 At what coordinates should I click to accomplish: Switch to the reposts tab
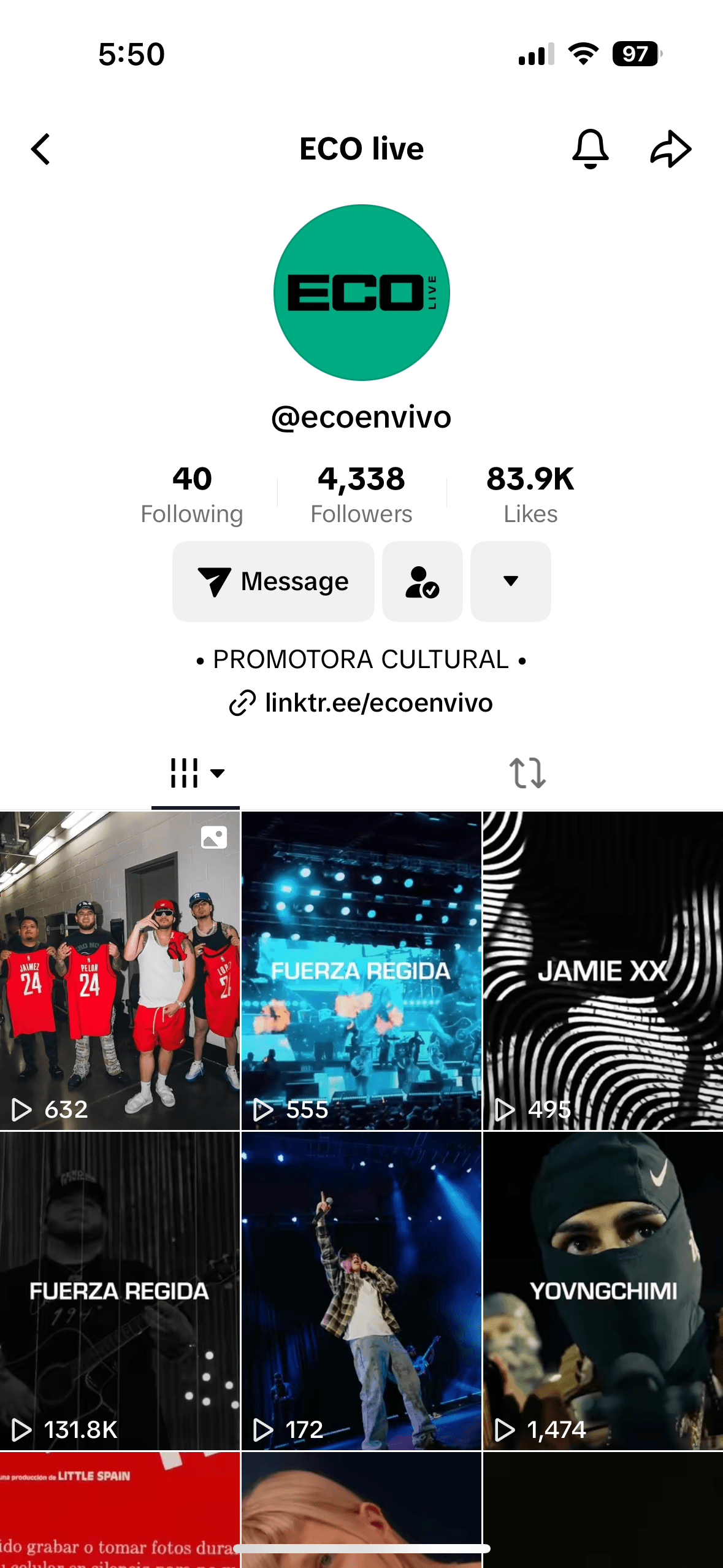tap(527, 773)
